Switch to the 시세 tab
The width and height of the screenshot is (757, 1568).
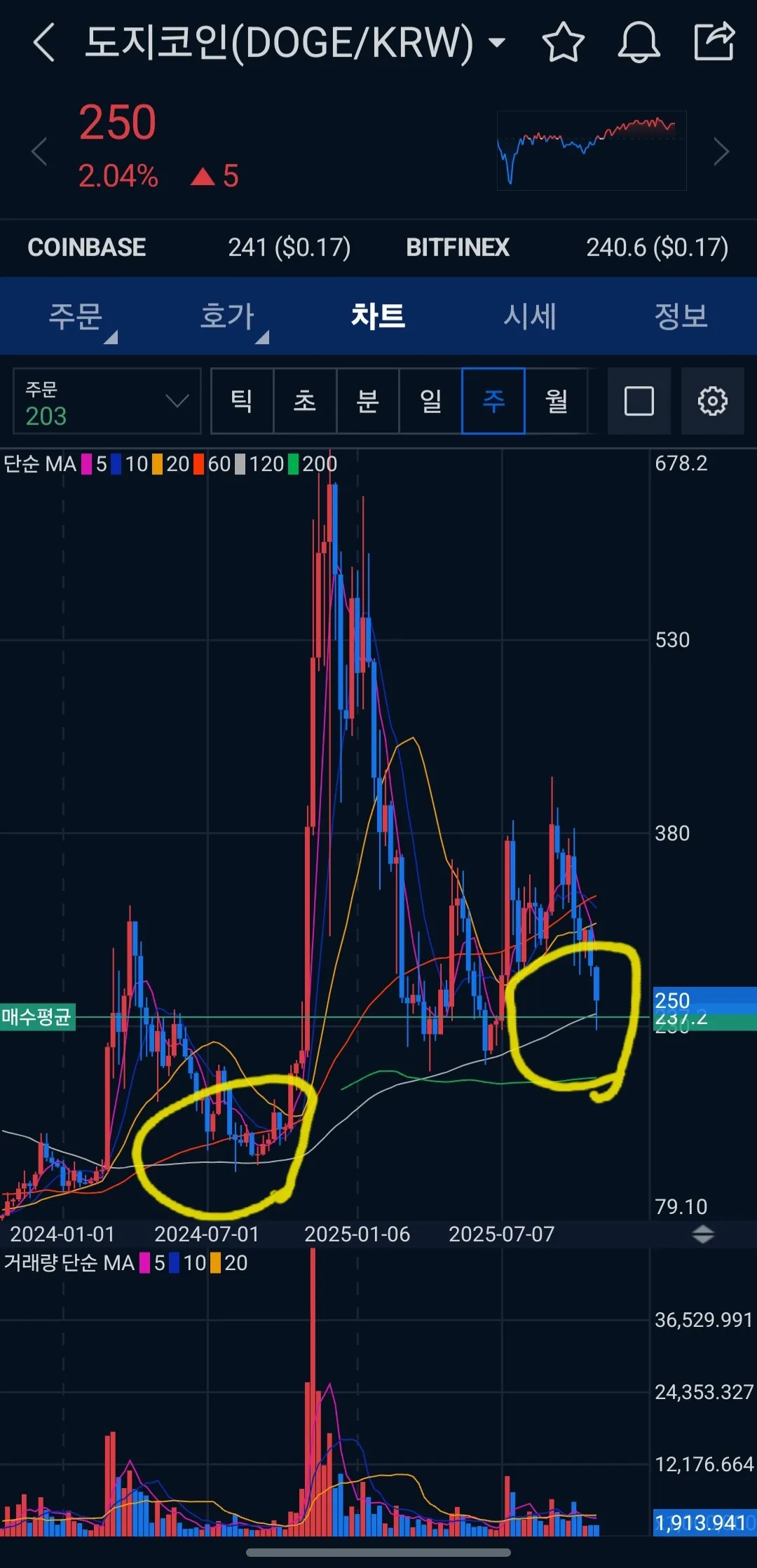click(x=530, y=316)
